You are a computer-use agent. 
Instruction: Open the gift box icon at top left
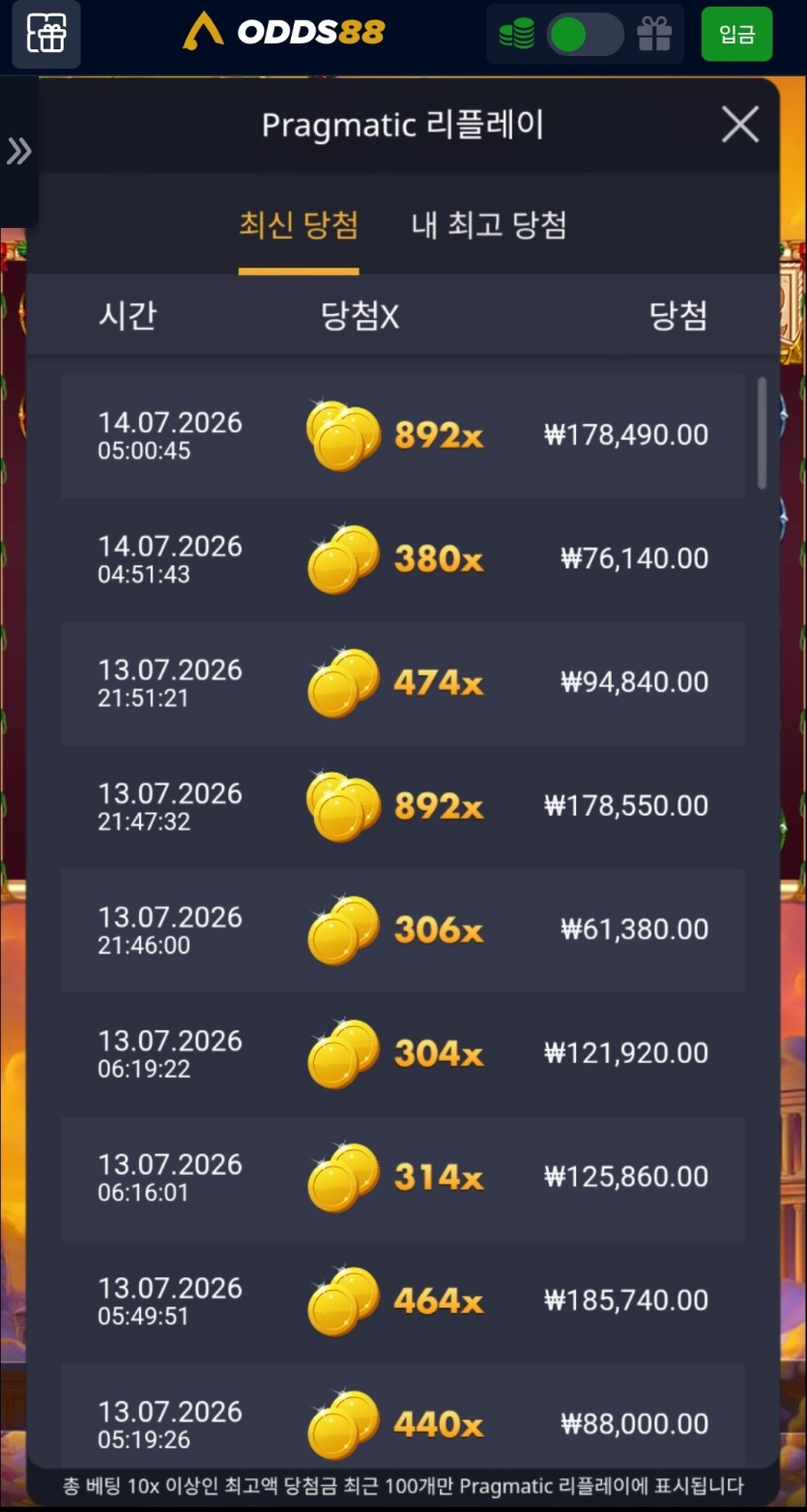point(46,35)
